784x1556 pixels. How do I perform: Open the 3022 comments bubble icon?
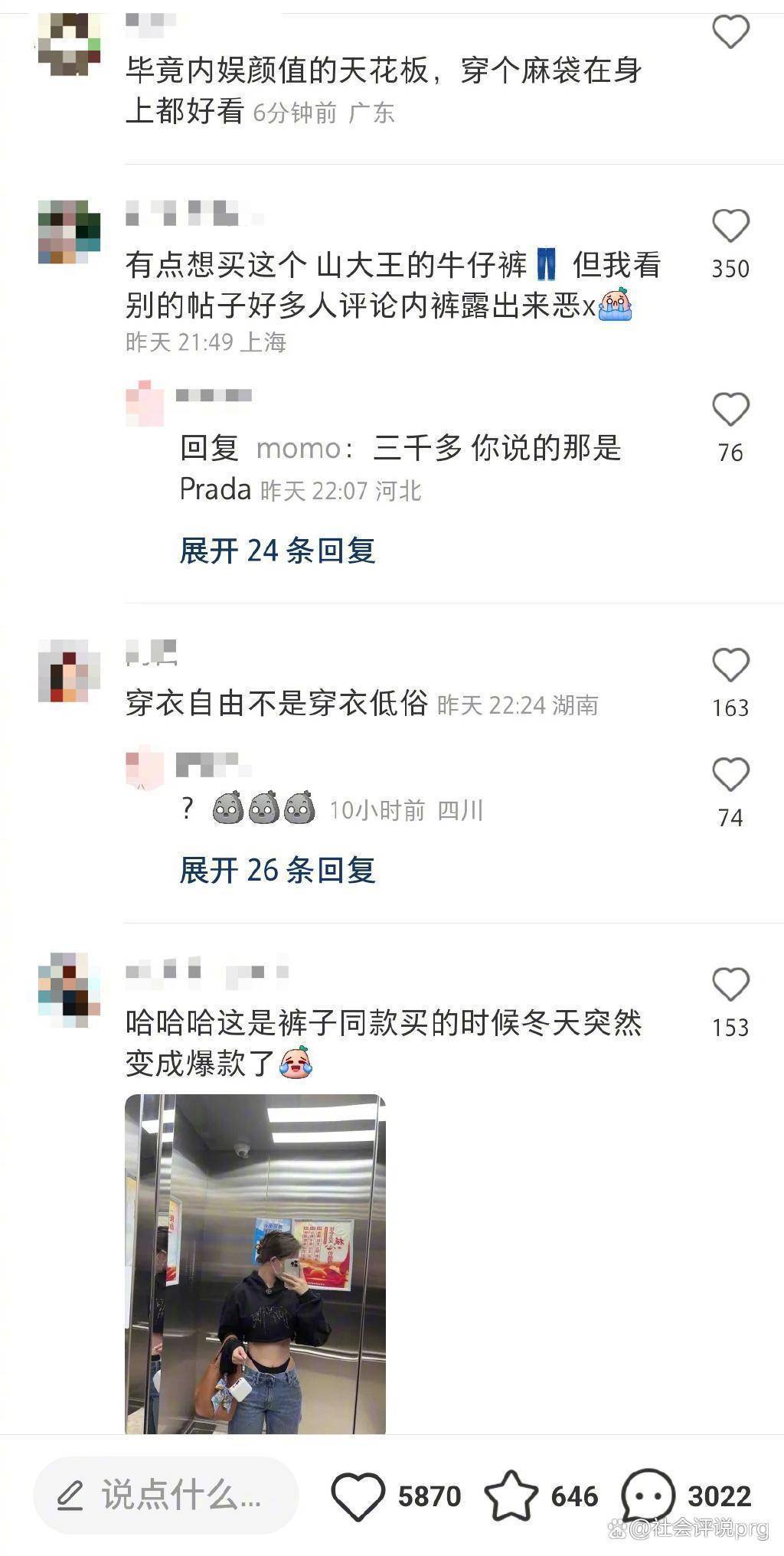(x=648, y=1496)
